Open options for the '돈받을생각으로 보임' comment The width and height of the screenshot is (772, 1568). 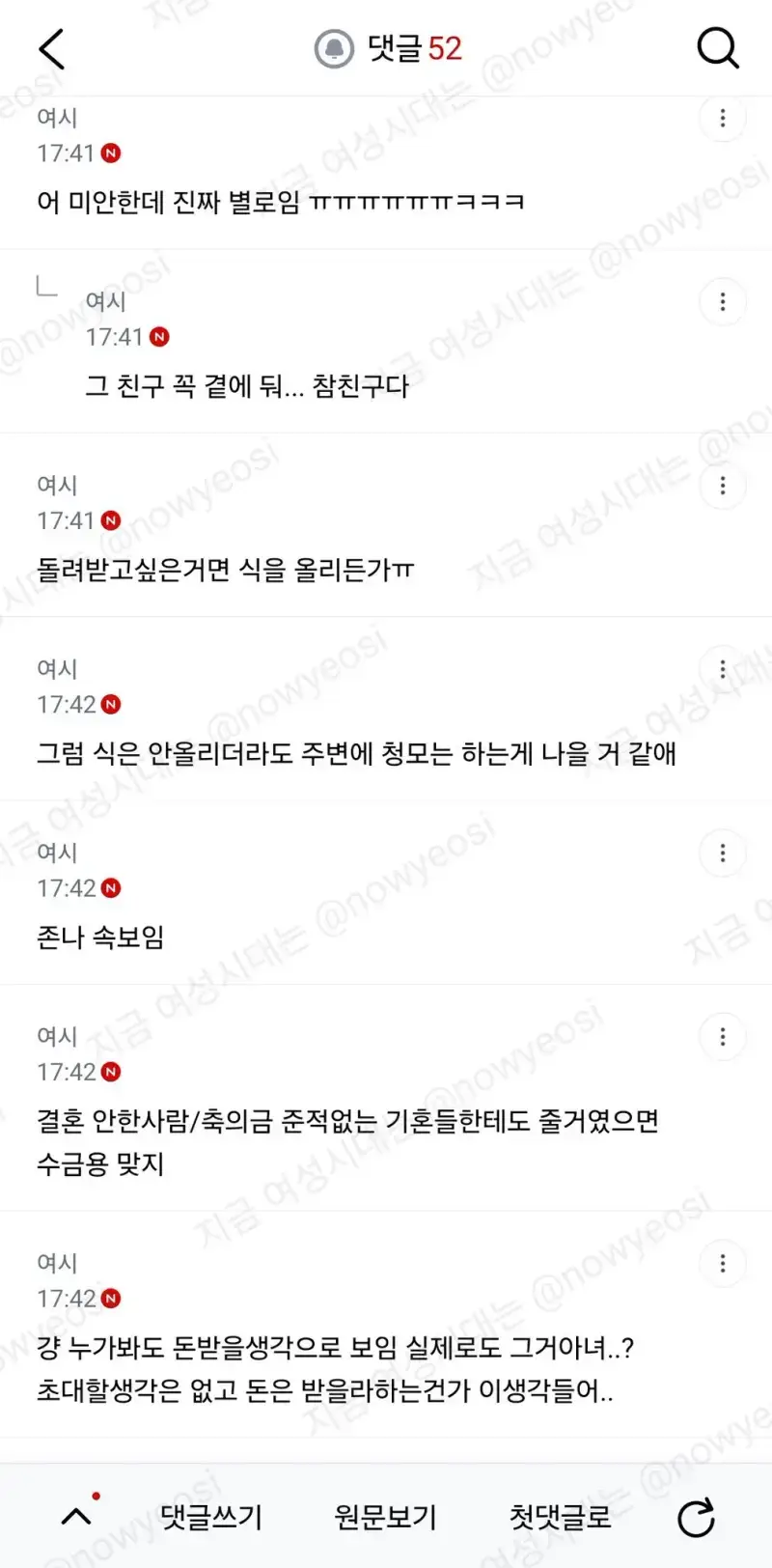click(x=723, y=1264)
